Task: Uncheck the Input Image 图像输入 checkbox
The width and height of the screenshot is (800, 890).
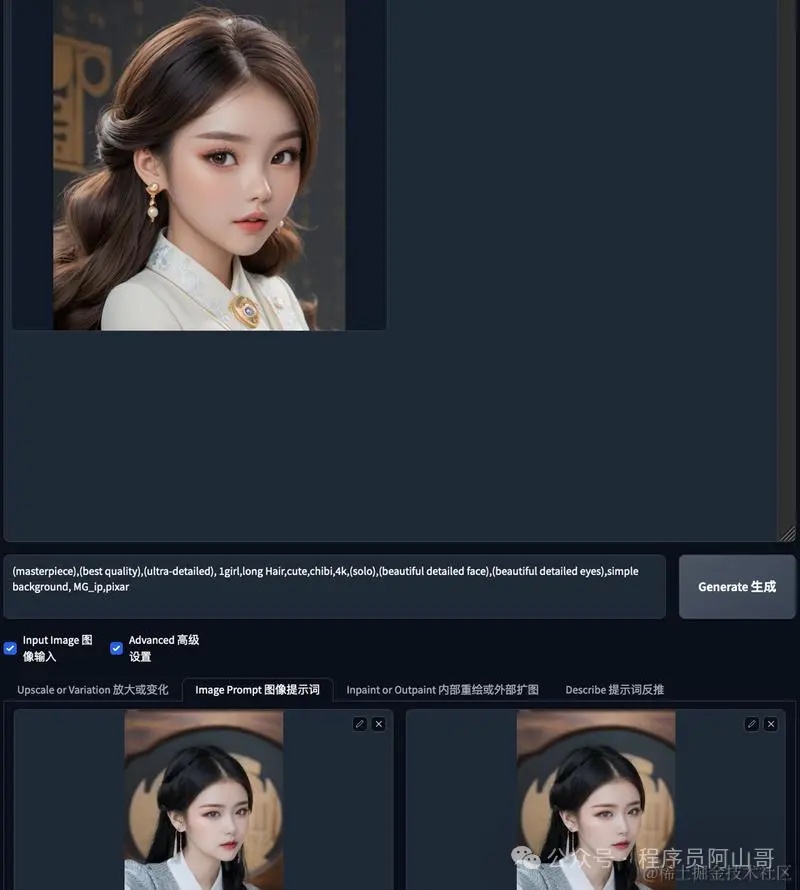Action: coord(10,648)
